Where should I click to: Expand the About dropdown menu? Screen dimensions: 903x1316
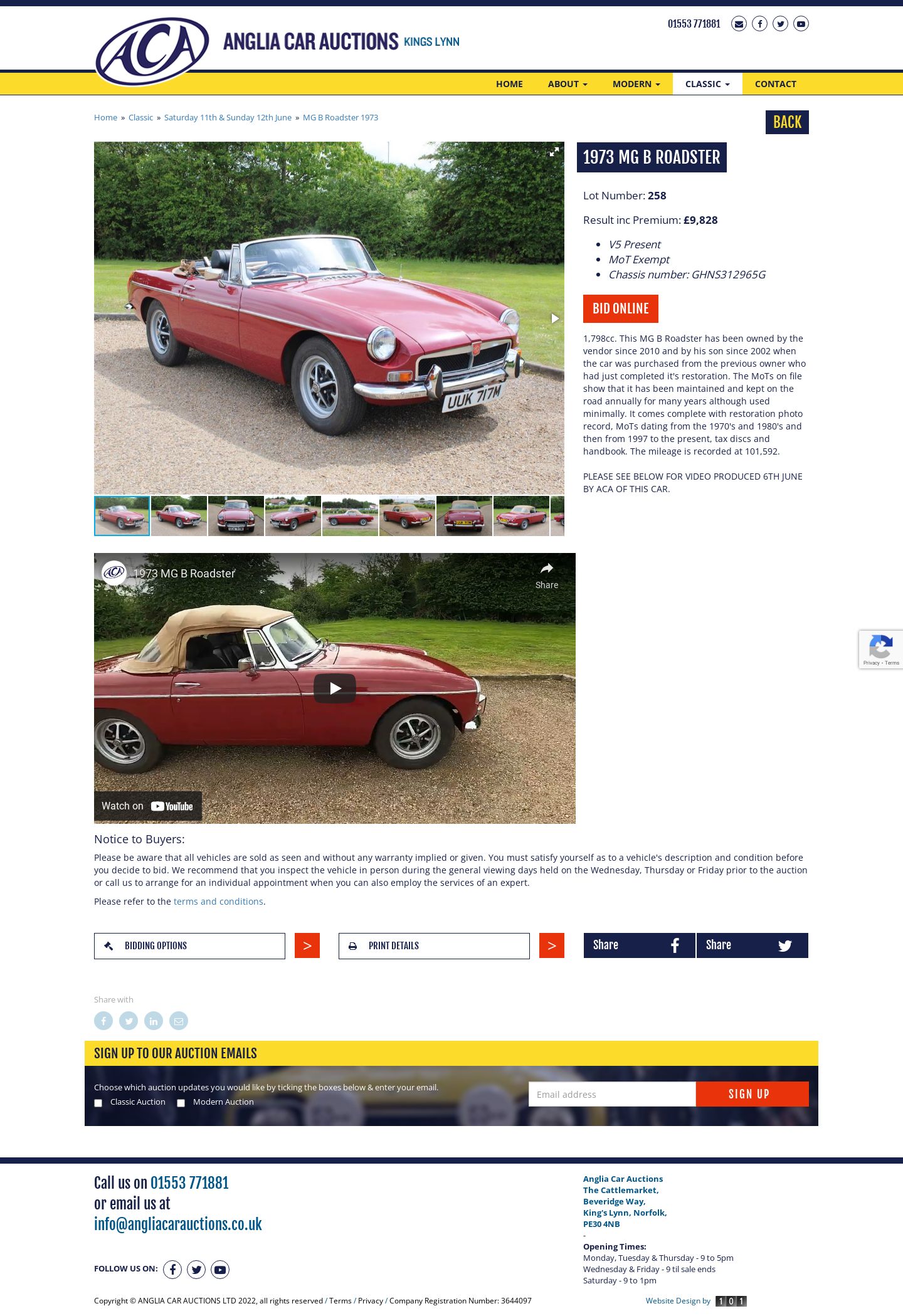pyautogui.click(x=568, y=84)
